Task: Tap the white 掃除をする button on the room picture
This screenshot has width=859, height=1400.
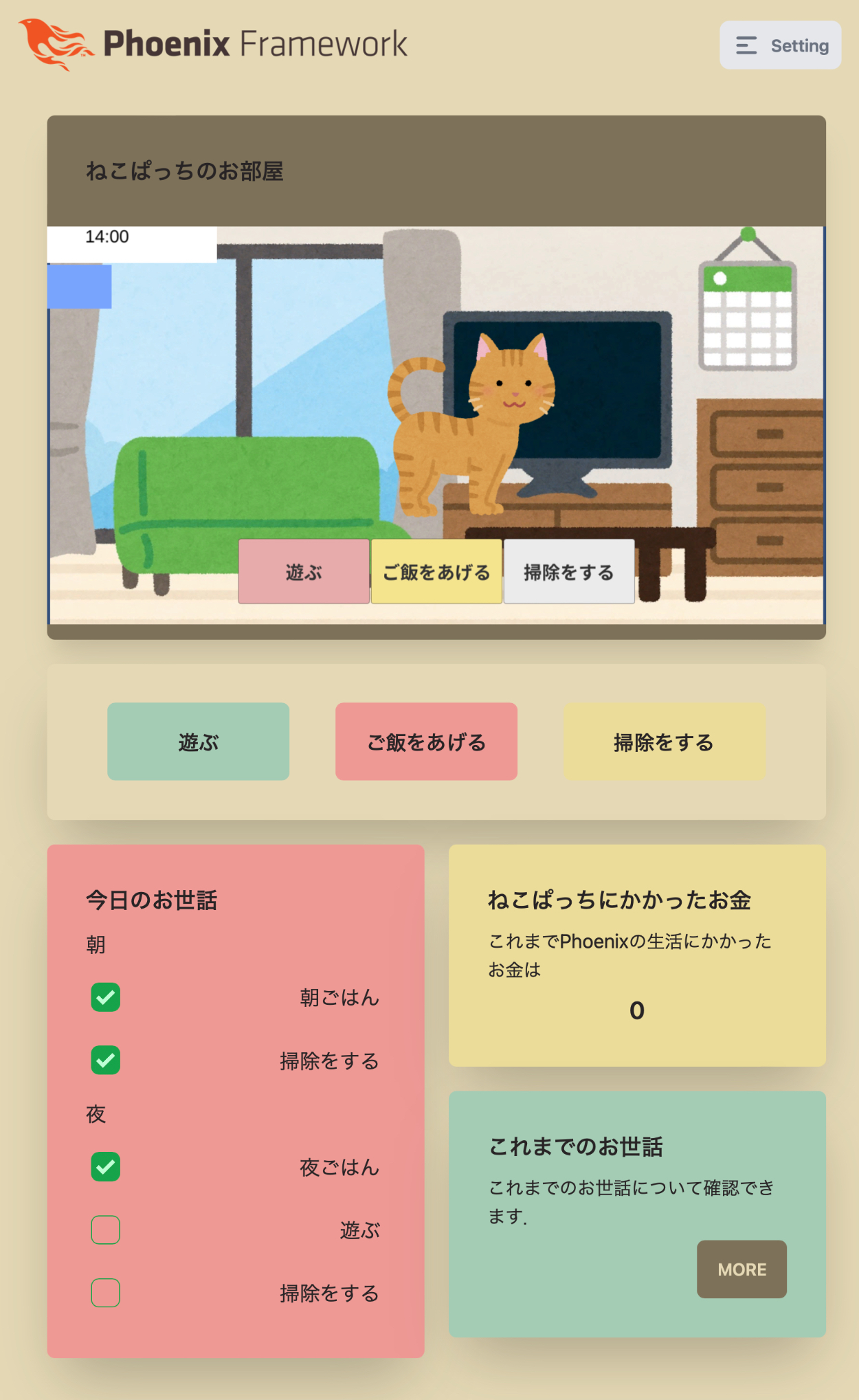Action: point(569,572)
